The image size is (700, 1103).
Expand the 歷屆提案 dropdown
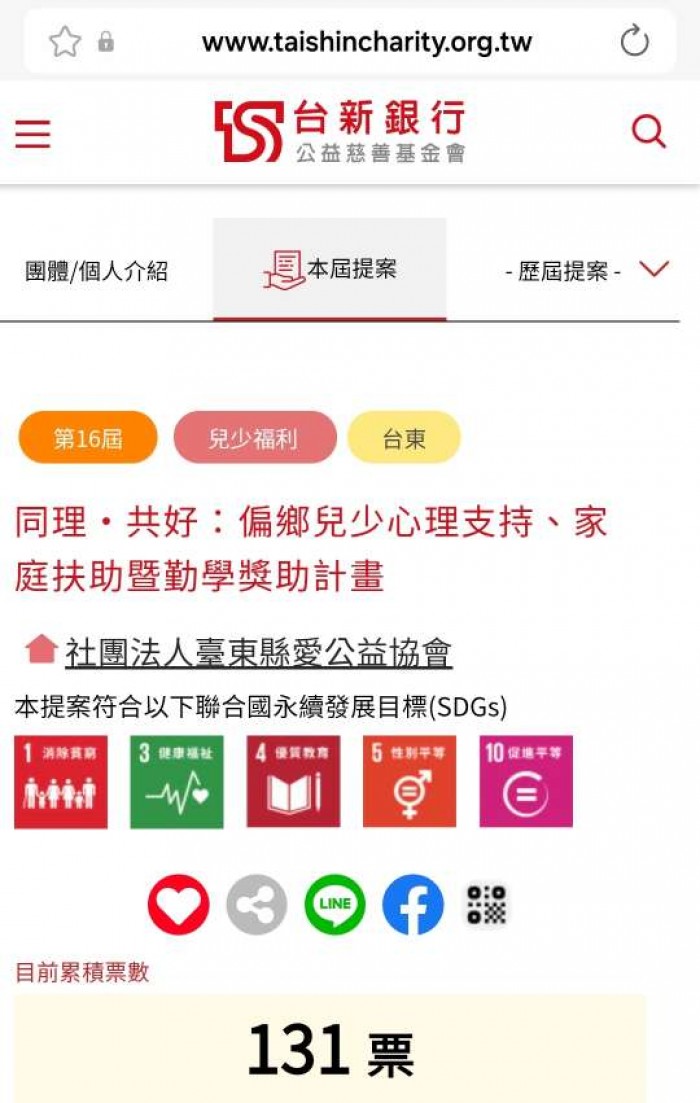[586, 271]
